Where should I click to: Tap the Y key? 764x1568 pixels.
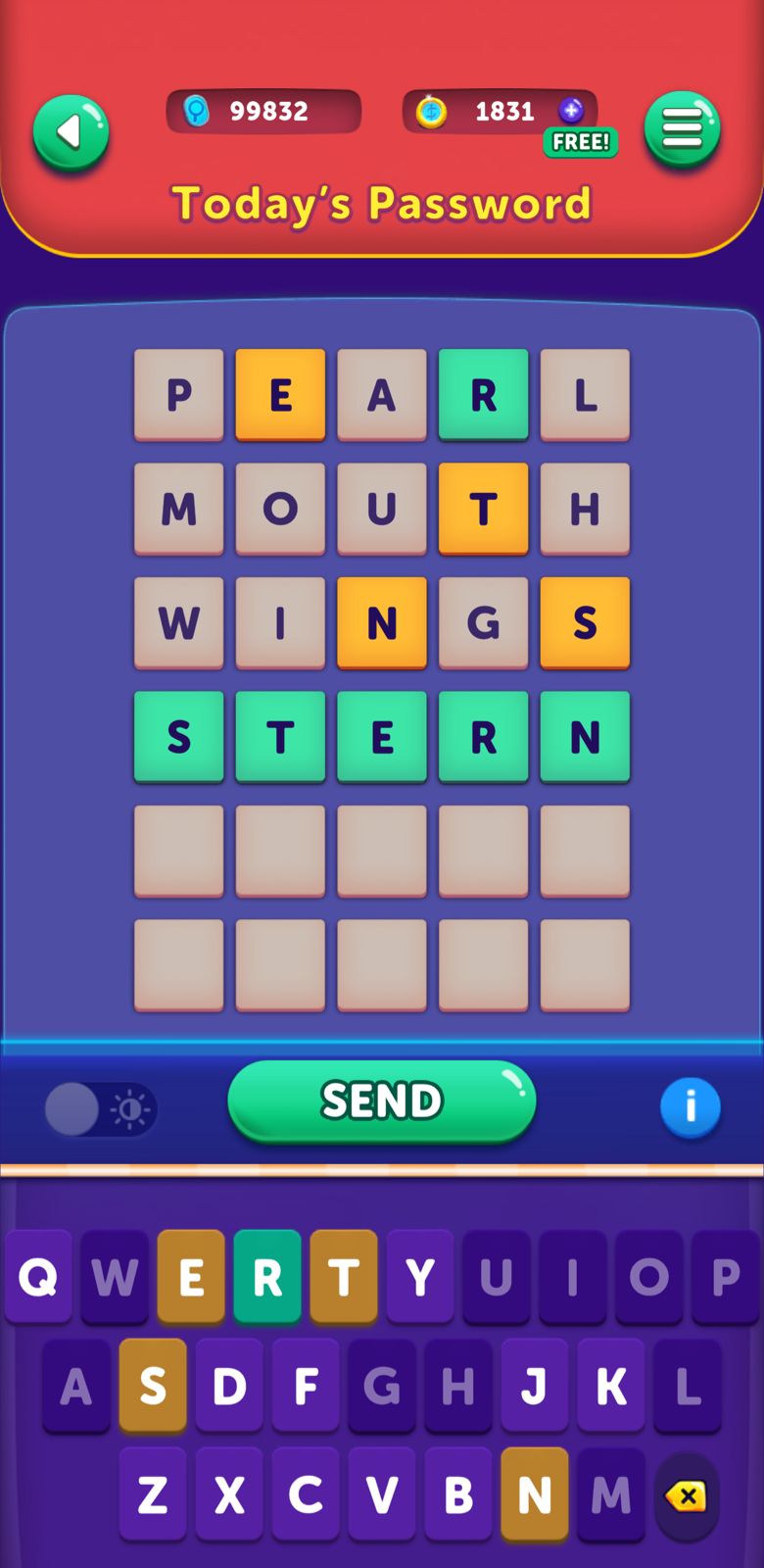pyautogui.click(x=420, y=1277)
